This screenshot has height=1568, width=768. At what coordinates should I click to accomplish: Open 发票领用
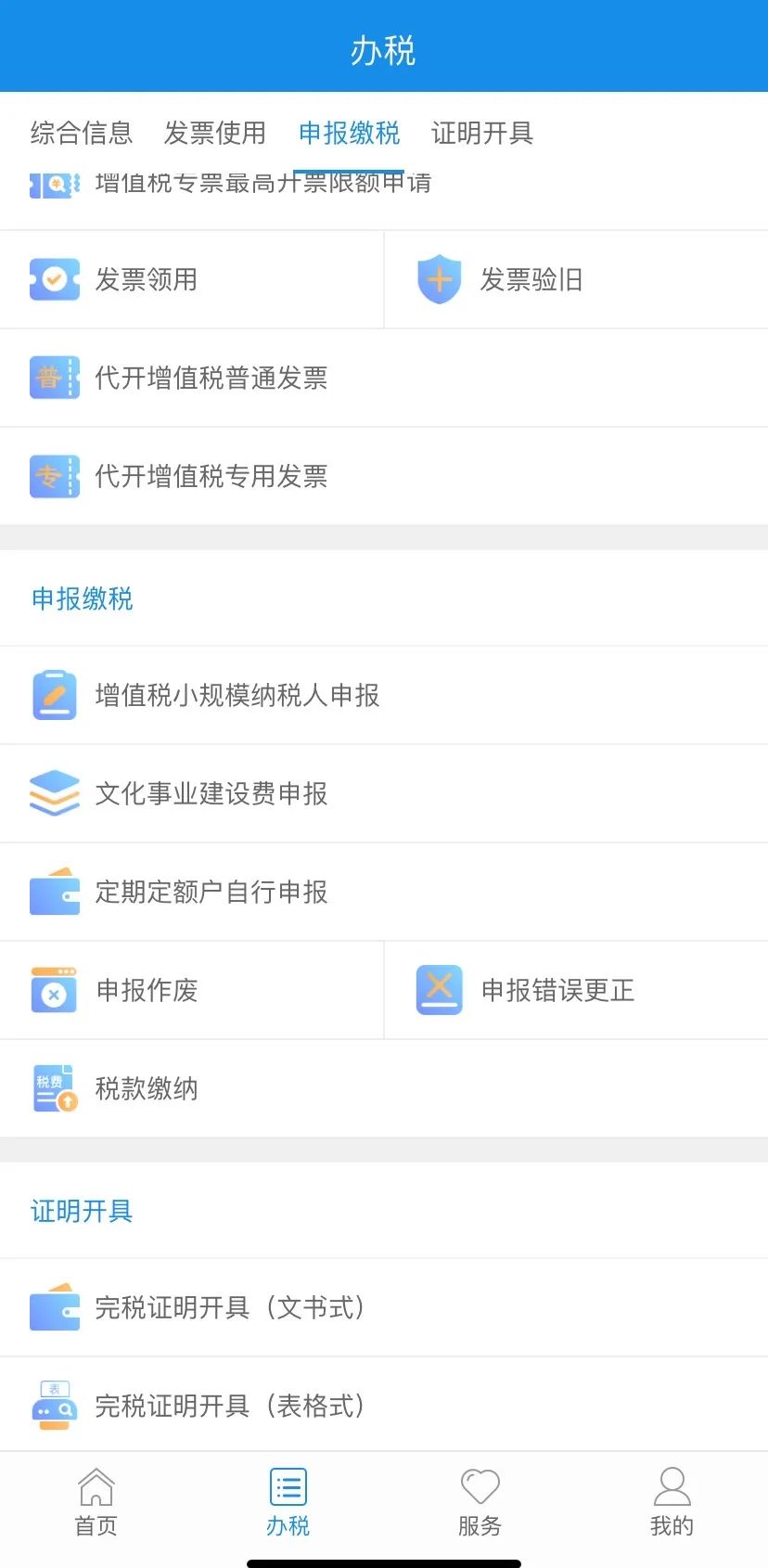tap(192, 279)
